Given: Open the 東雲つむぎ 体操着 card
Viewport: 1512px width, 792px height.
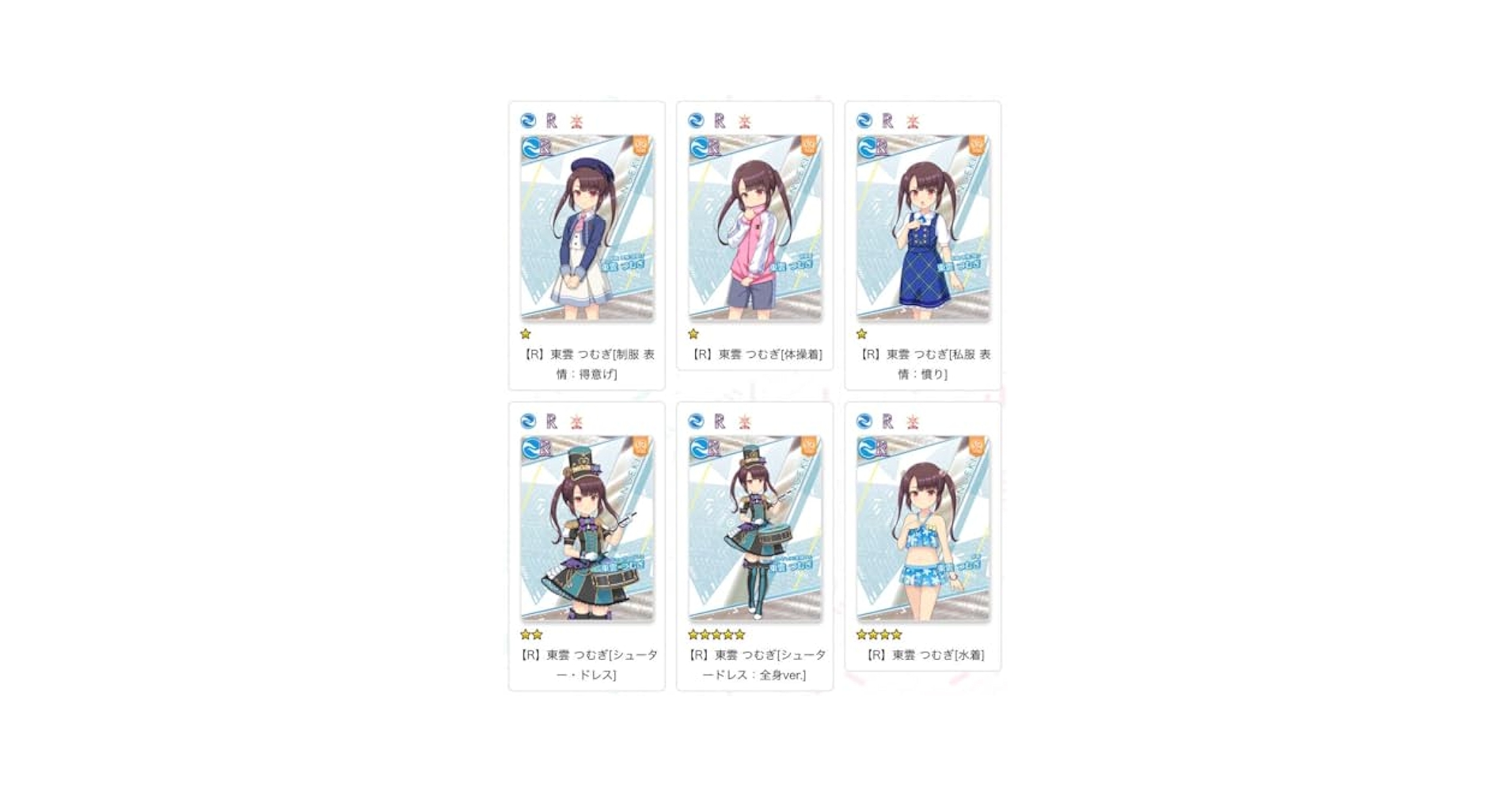Looking at the screenshot, I should 754,229.
